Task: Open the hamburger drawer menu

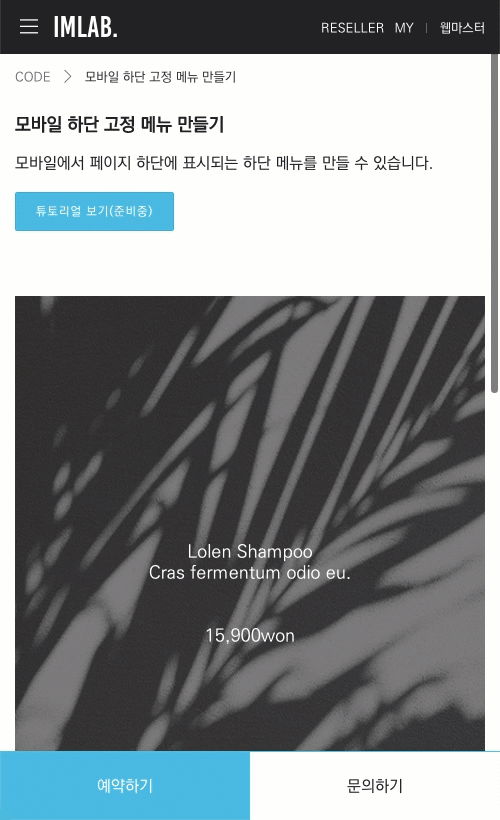Action: point(29,27)
